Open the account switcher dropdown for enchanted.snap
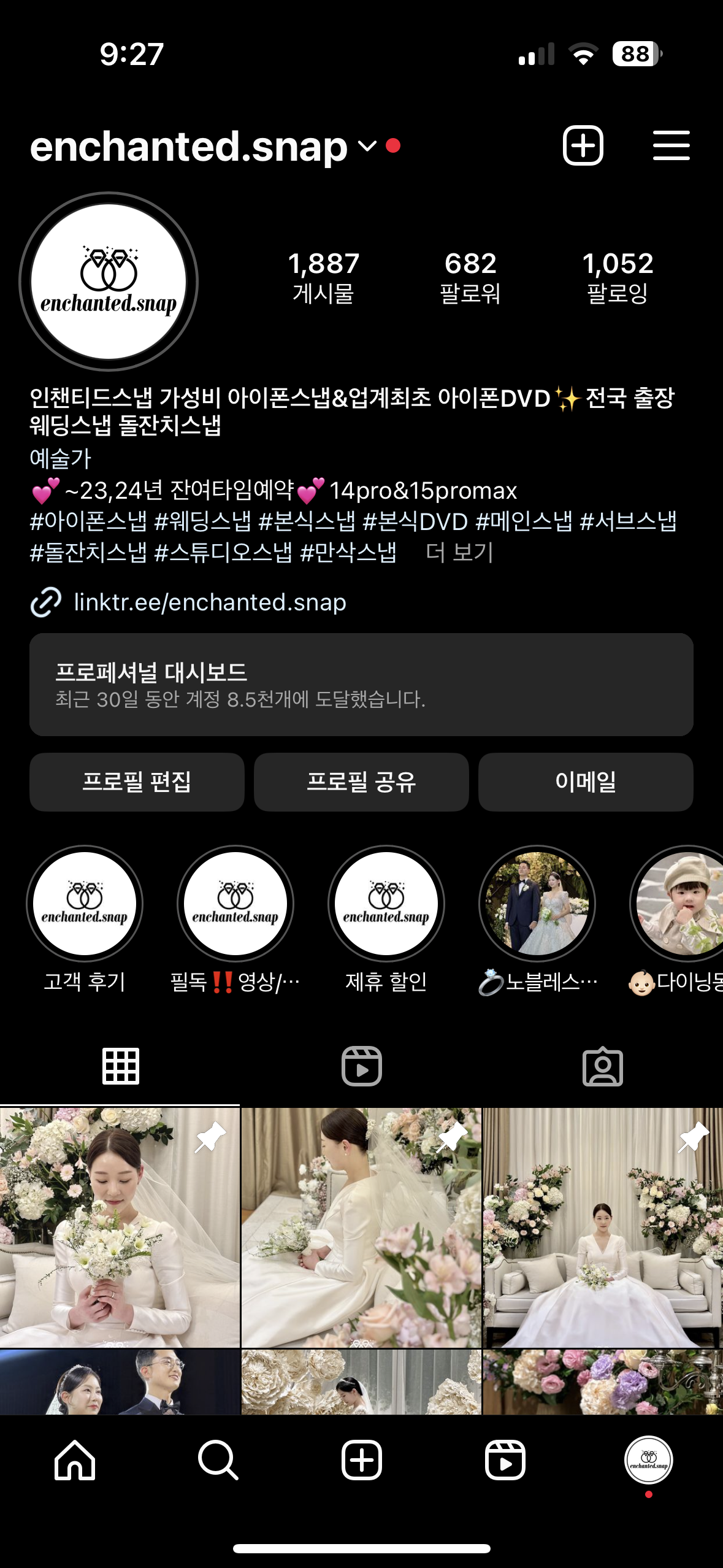This screenshot has height=1568, width=723. [x=367, y=146]
